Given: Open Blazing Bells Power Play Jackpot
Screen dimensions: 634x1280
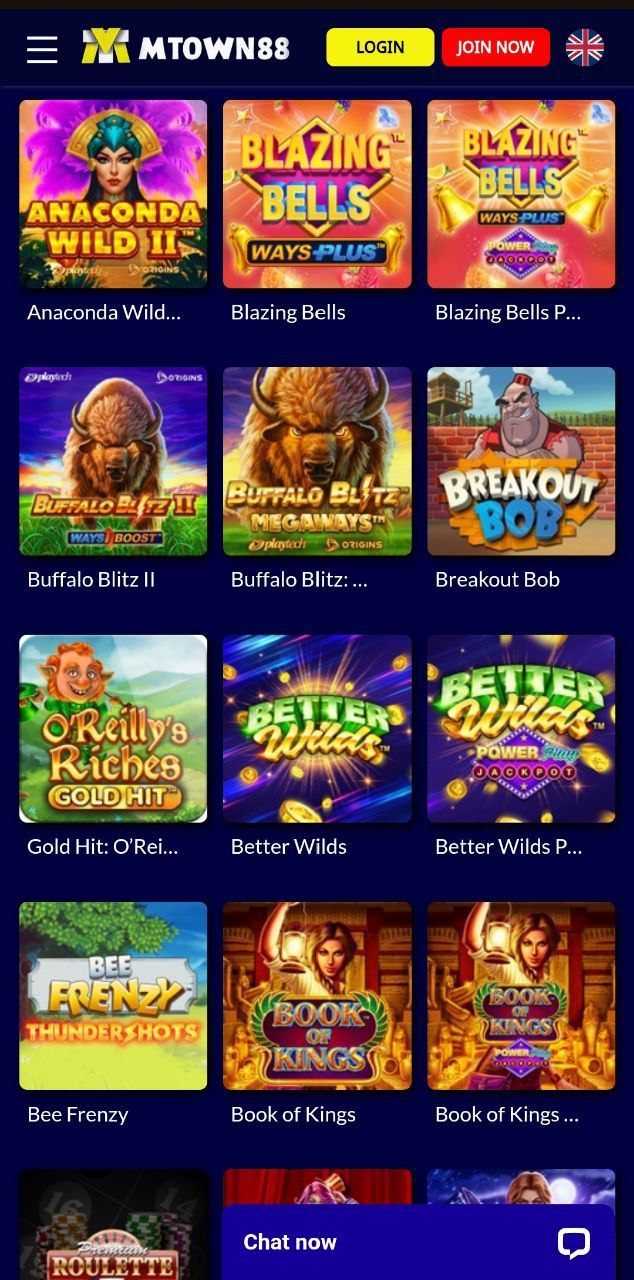Looking at the screenshot, I should point(521,194).
